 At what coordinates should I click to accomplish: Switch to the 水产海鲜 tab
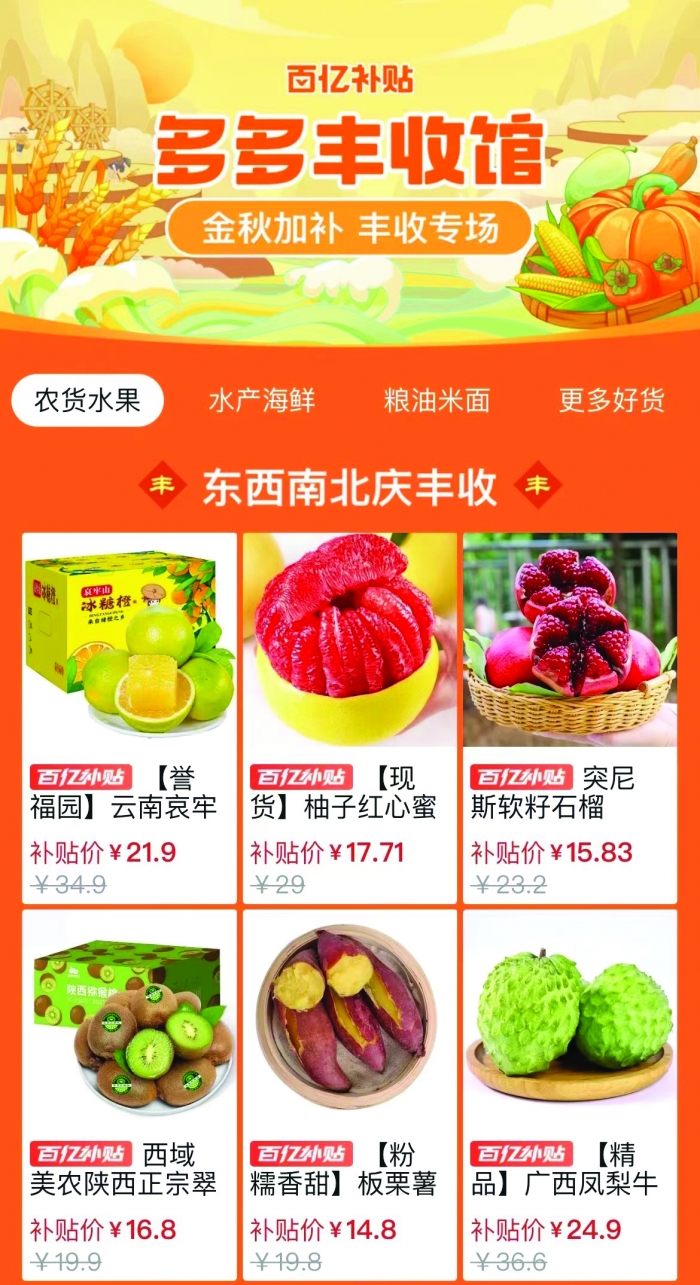click(x=262, y=401)
